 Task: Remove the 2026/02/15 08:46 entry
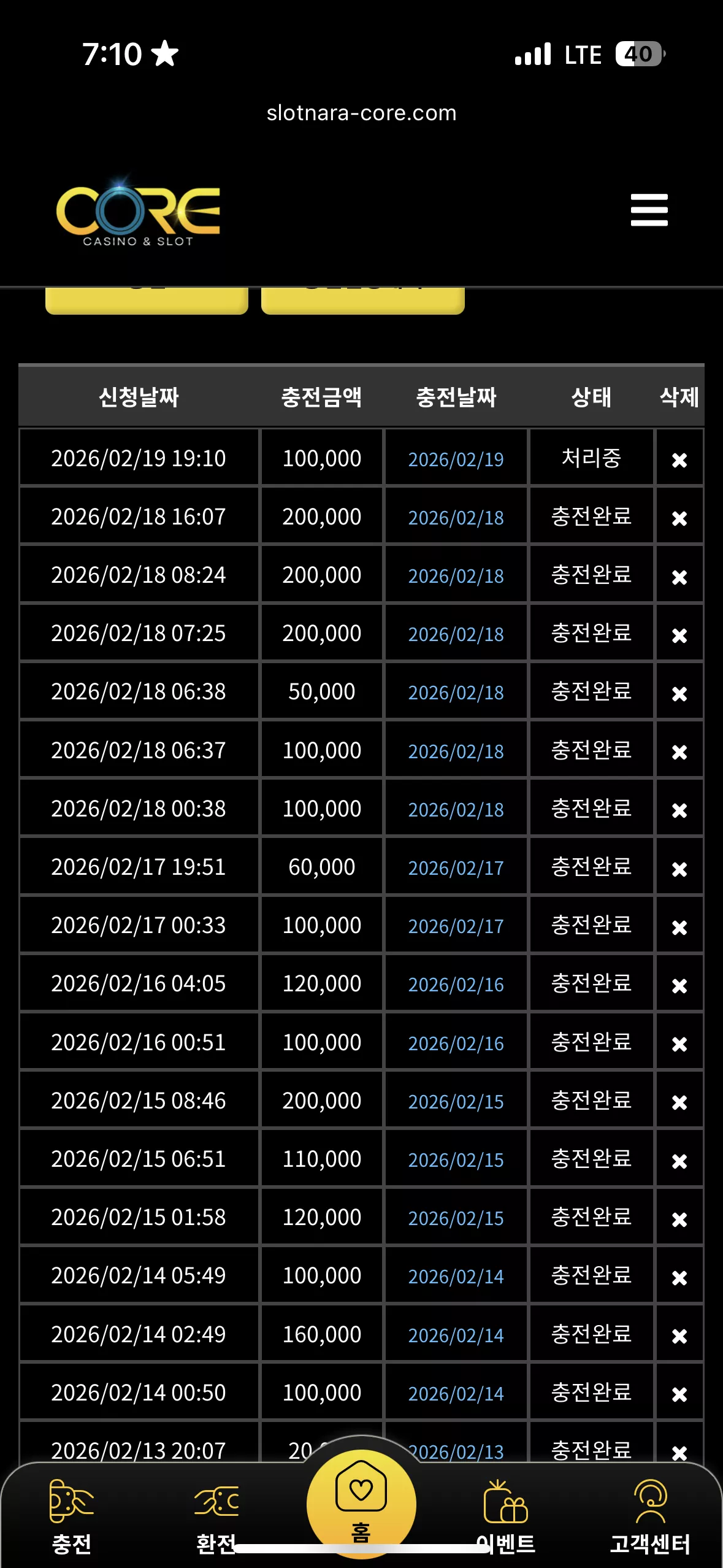(x=679, y=1102)
